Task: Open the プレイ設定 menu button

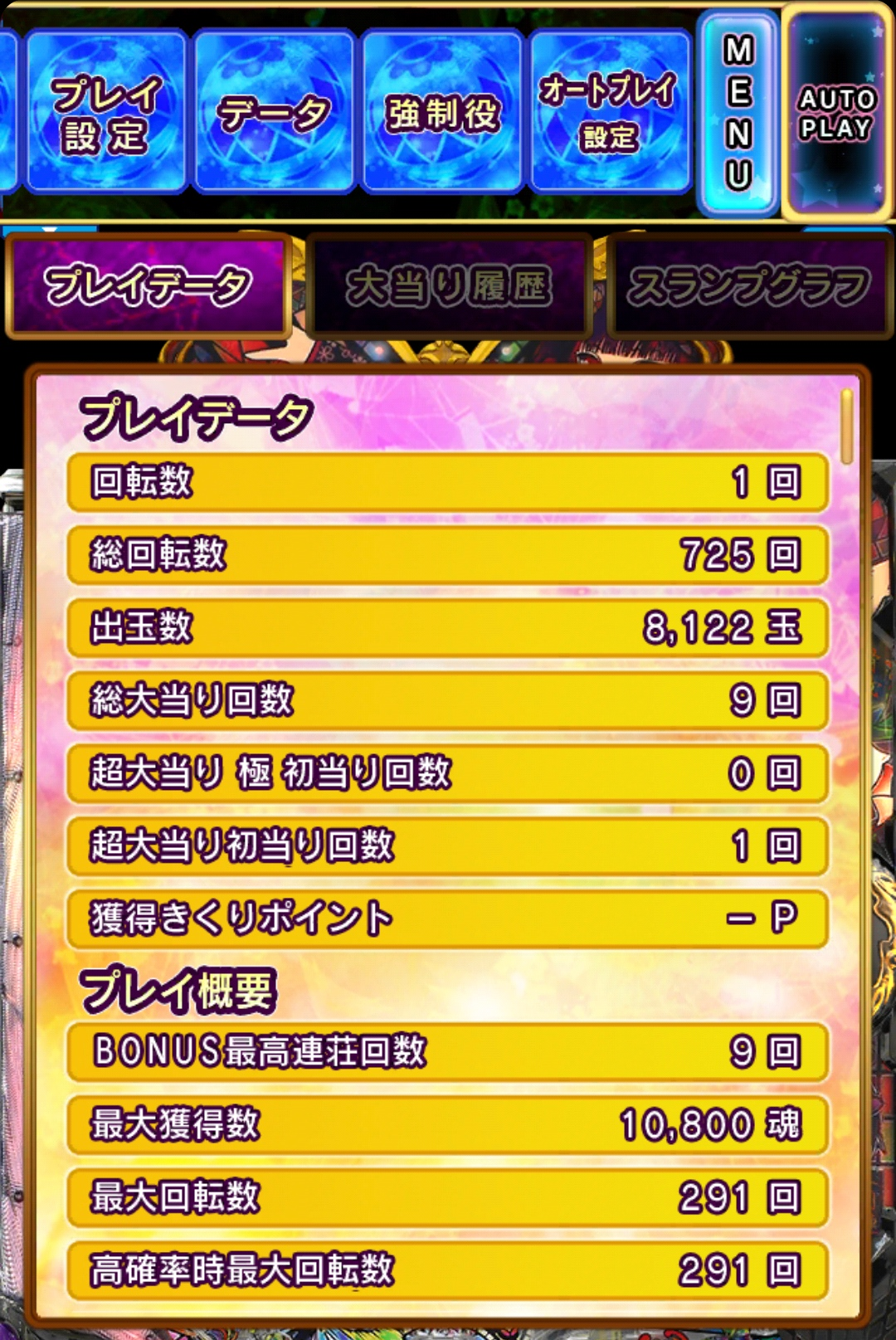Action: [x=105, y=112]
